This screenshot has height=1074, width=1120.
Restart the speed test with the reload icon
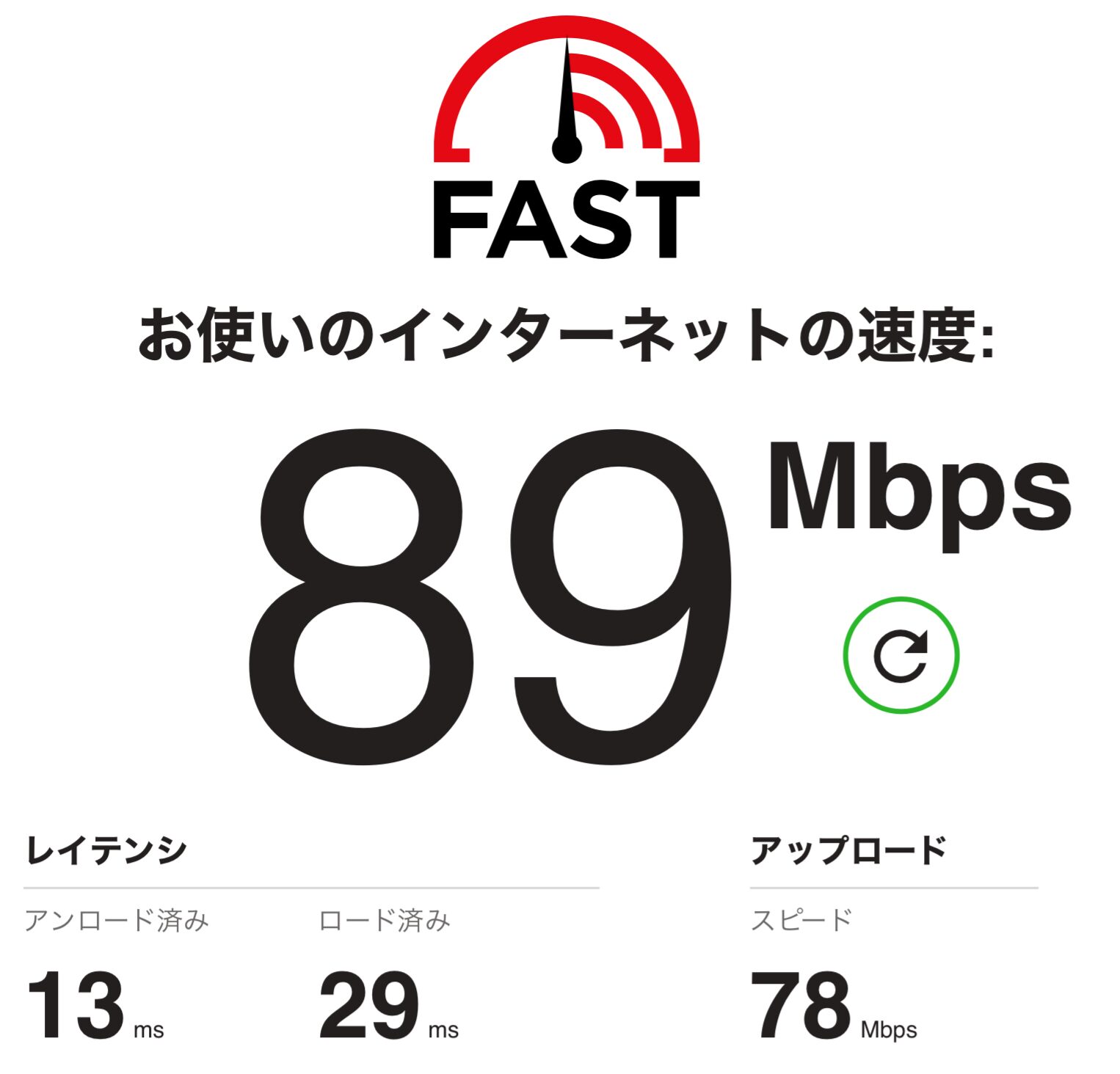[x=901, y=654]
